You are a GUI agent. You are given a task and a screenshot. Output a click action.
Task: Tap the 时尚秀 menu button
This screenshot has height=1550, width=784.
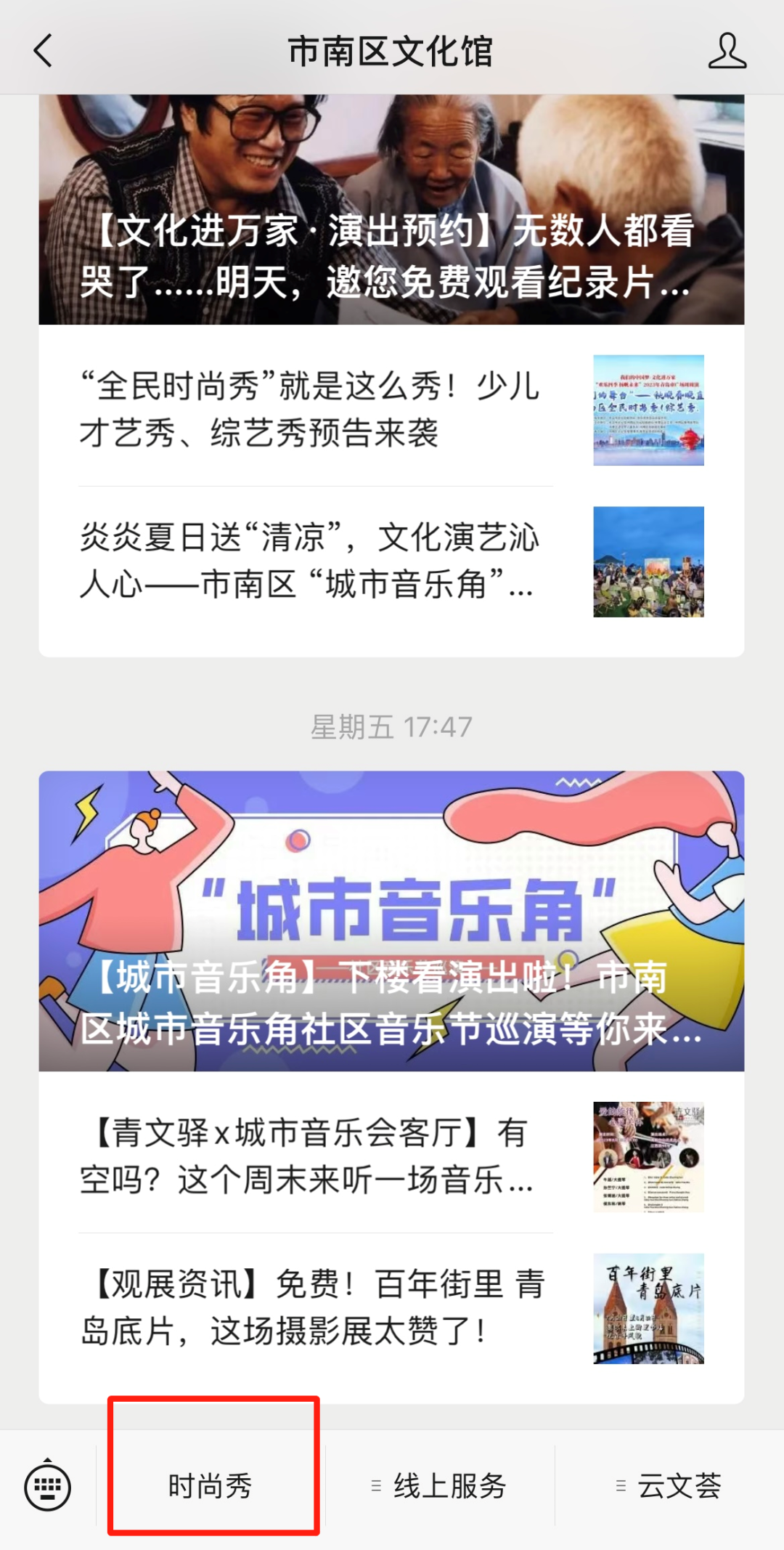tap(211, 1486)
